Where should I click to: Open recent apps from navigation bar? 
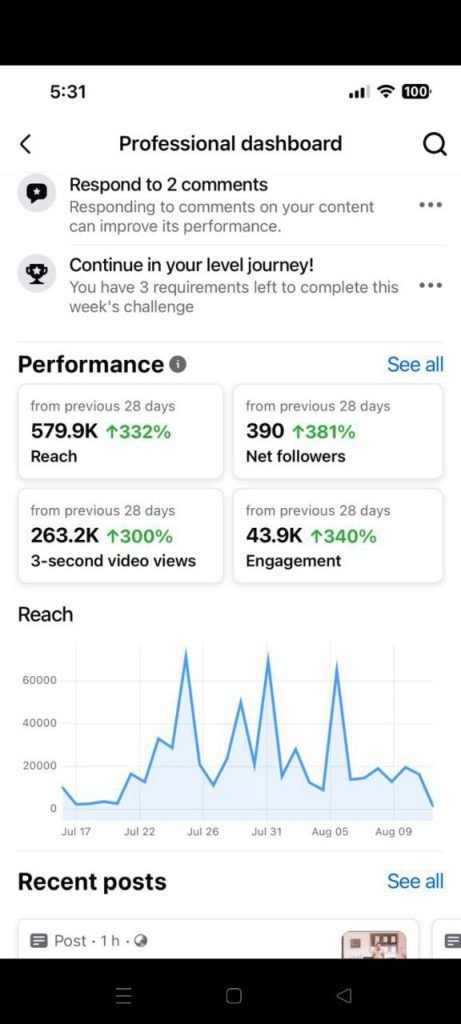(x=123, y=995)
